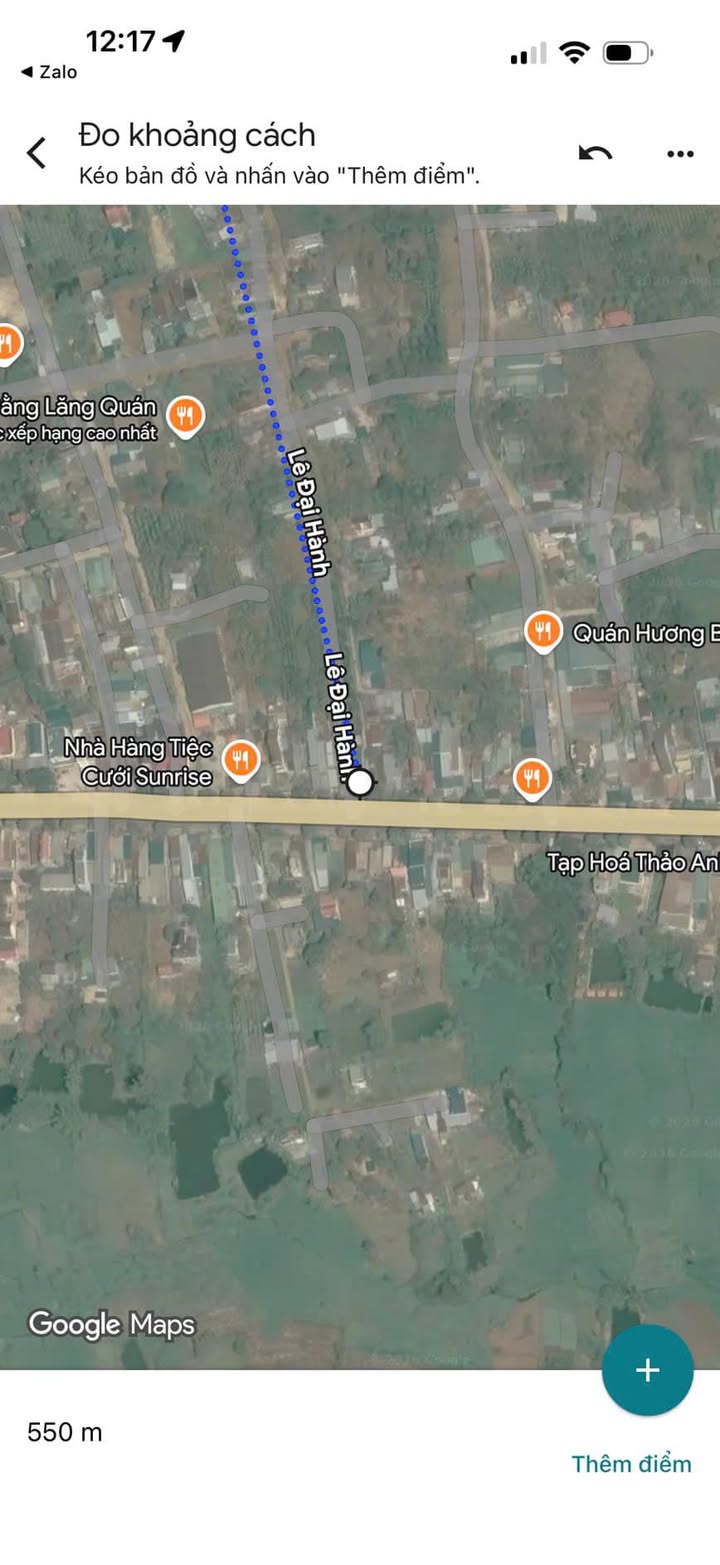This screenshot has height=1565, width=720.
Task: Go back from distance measurement
Action: 37,153
